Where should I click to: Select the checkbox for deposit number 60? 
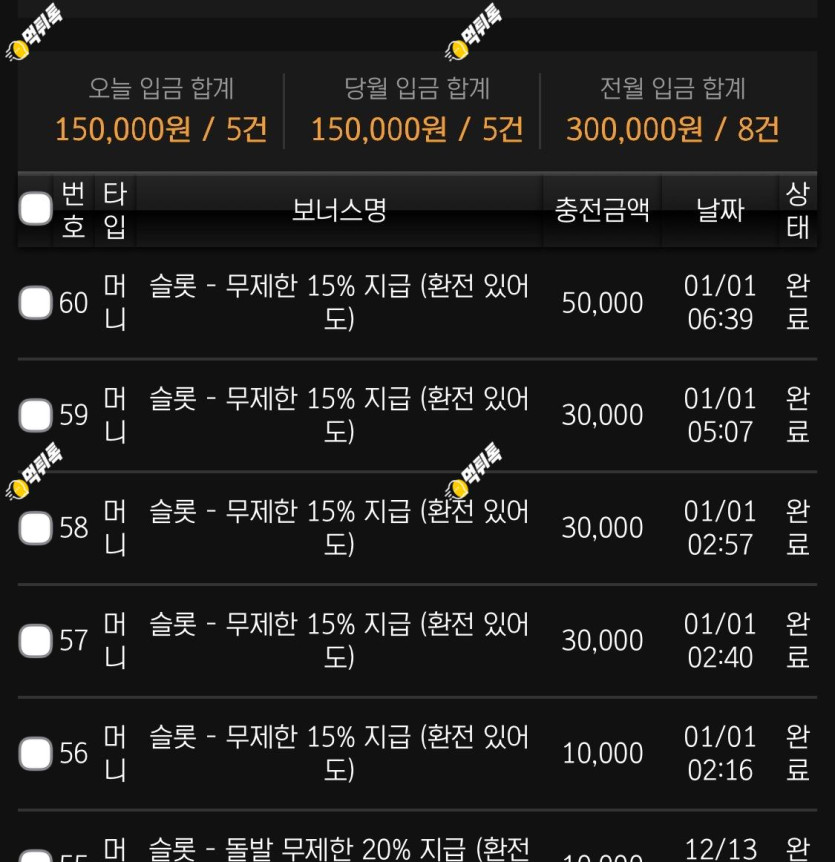(36, 302)
